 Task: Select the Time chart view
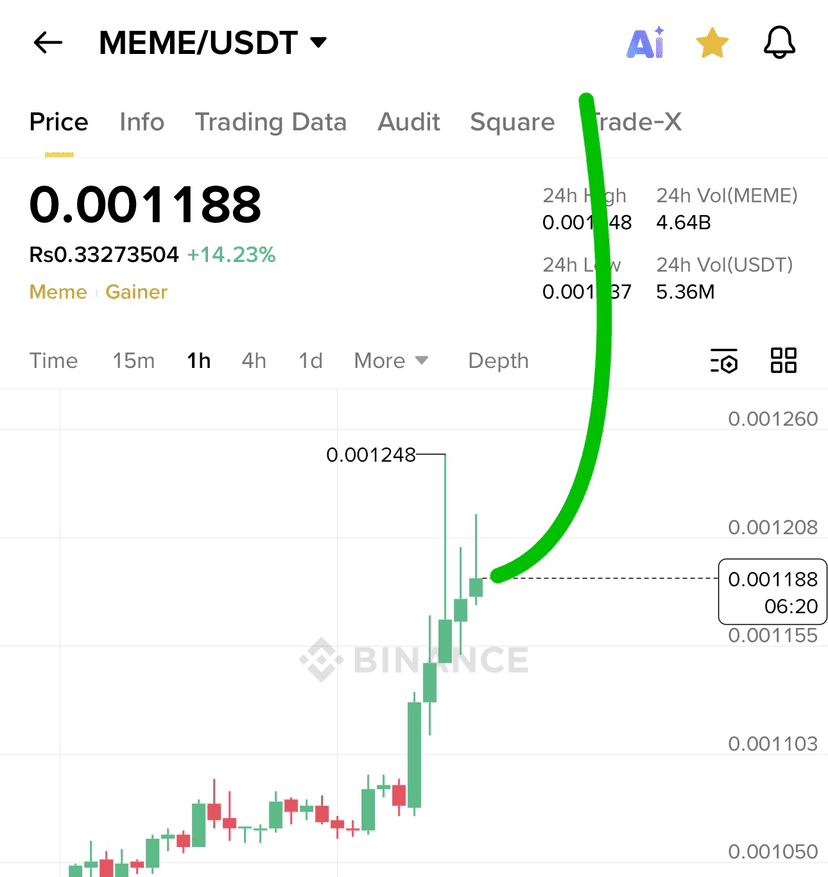(53, 361)
